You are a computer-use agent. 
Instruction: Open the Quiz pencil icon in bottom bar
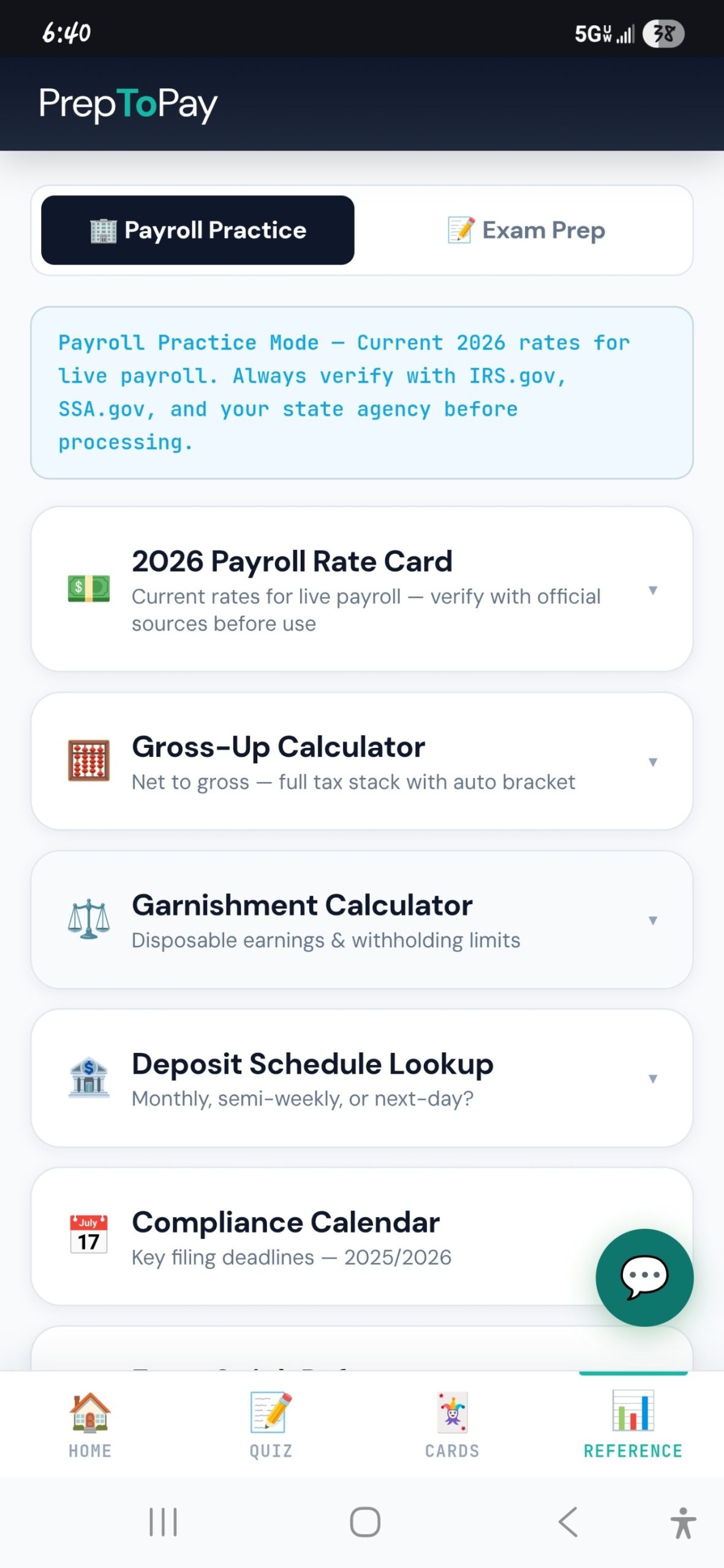click(x=270, y=1412)
